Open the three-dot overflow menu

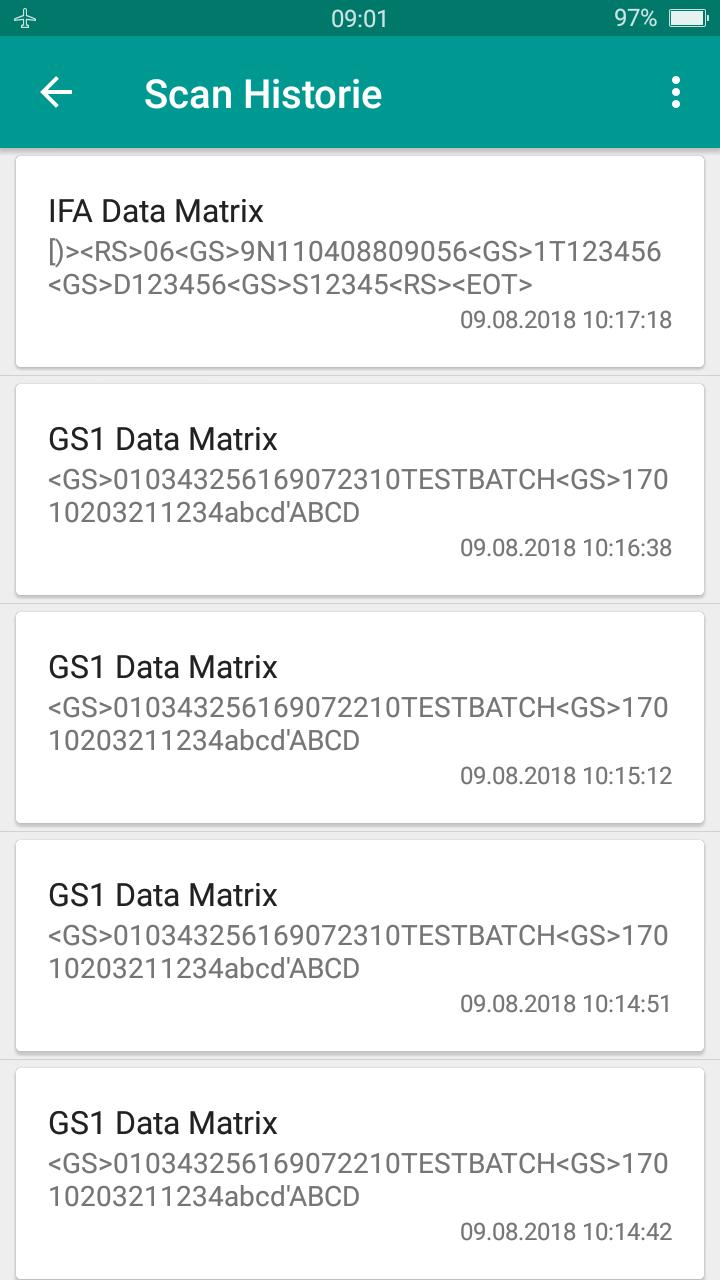(676, 93)
